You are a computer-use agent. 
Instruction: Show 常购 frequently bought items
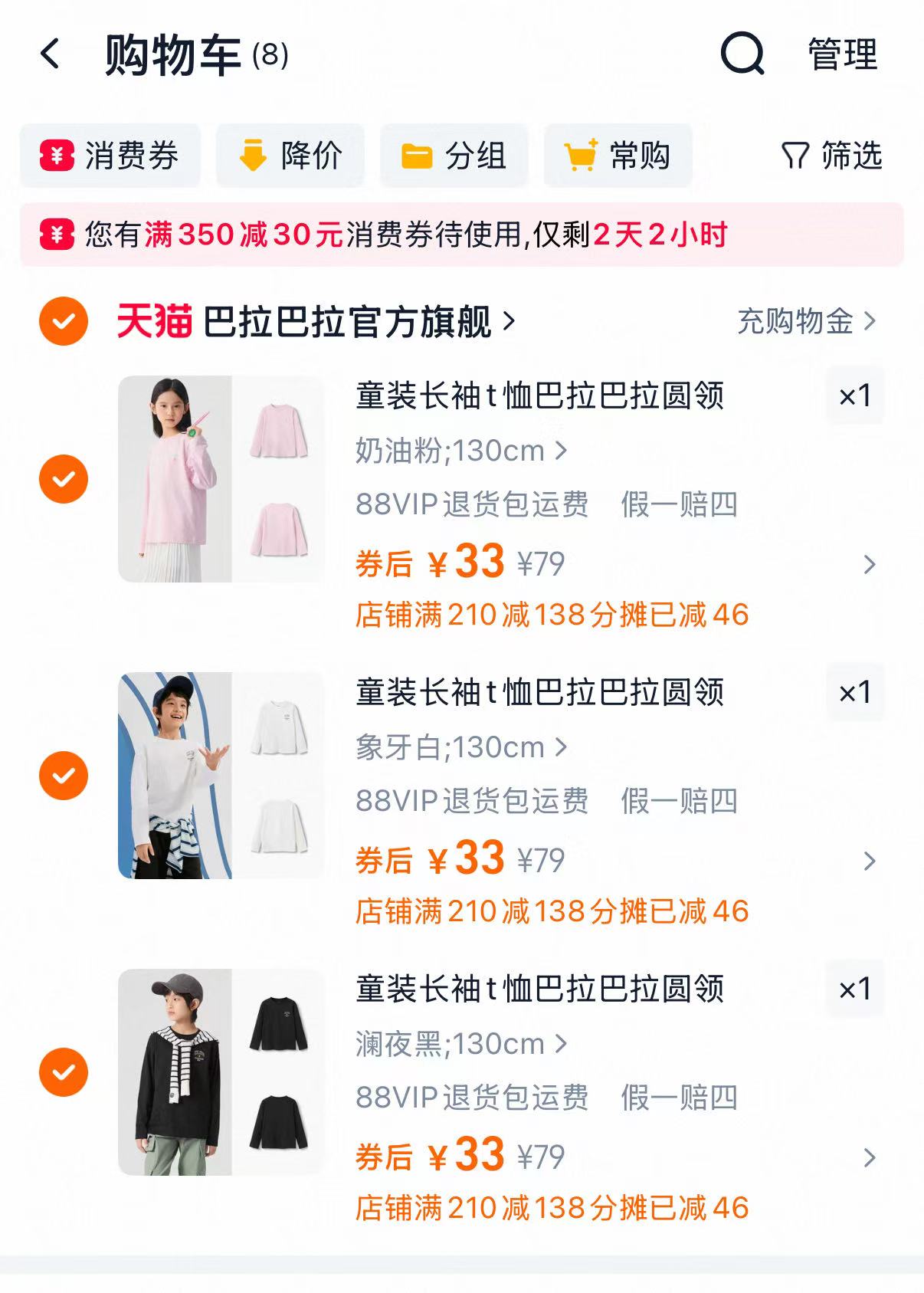click(618, 156)
